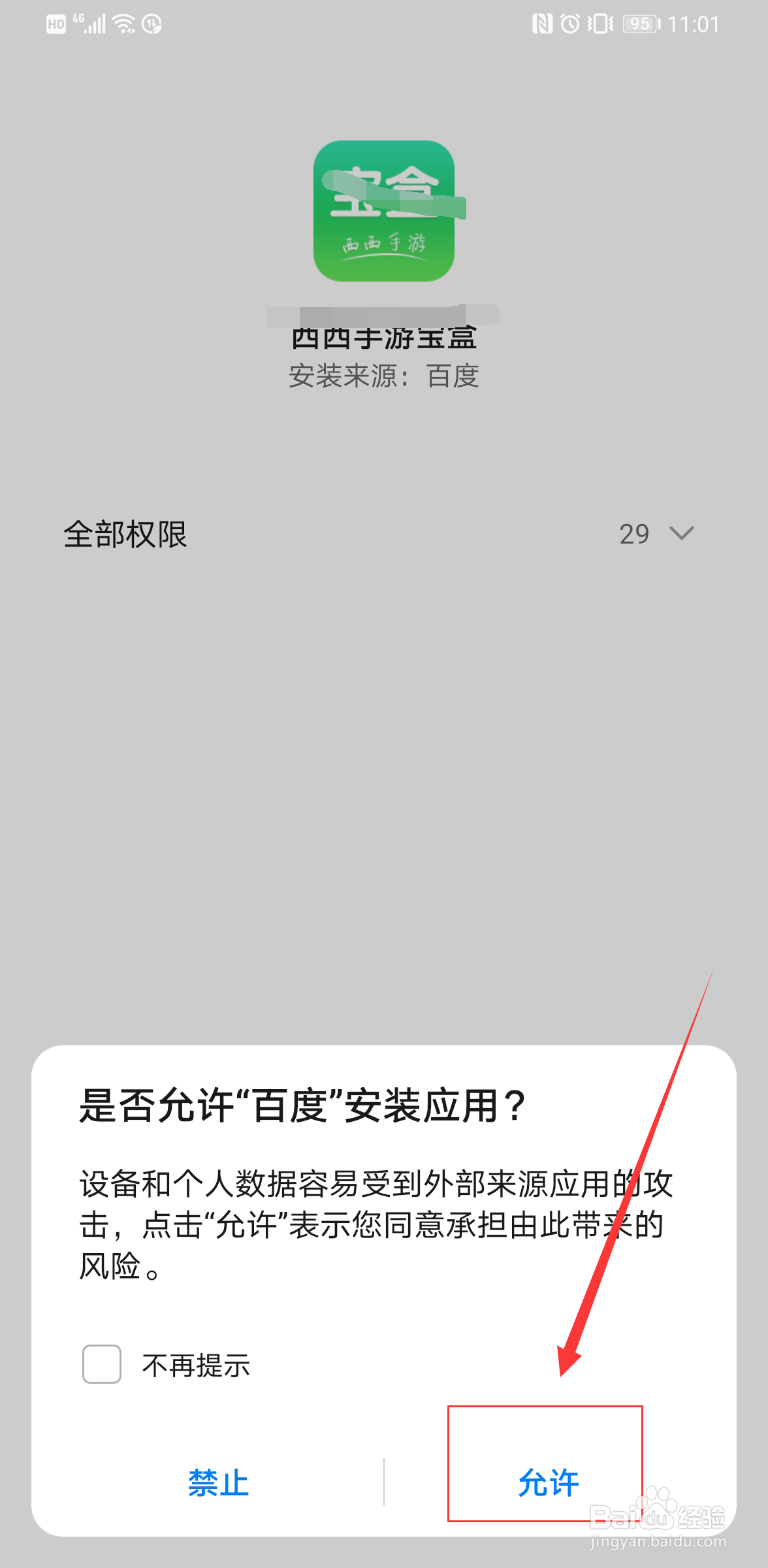768x1568 pixels.
Task: Click the NFC status bar icon
Action: click(x=543, y=24)
